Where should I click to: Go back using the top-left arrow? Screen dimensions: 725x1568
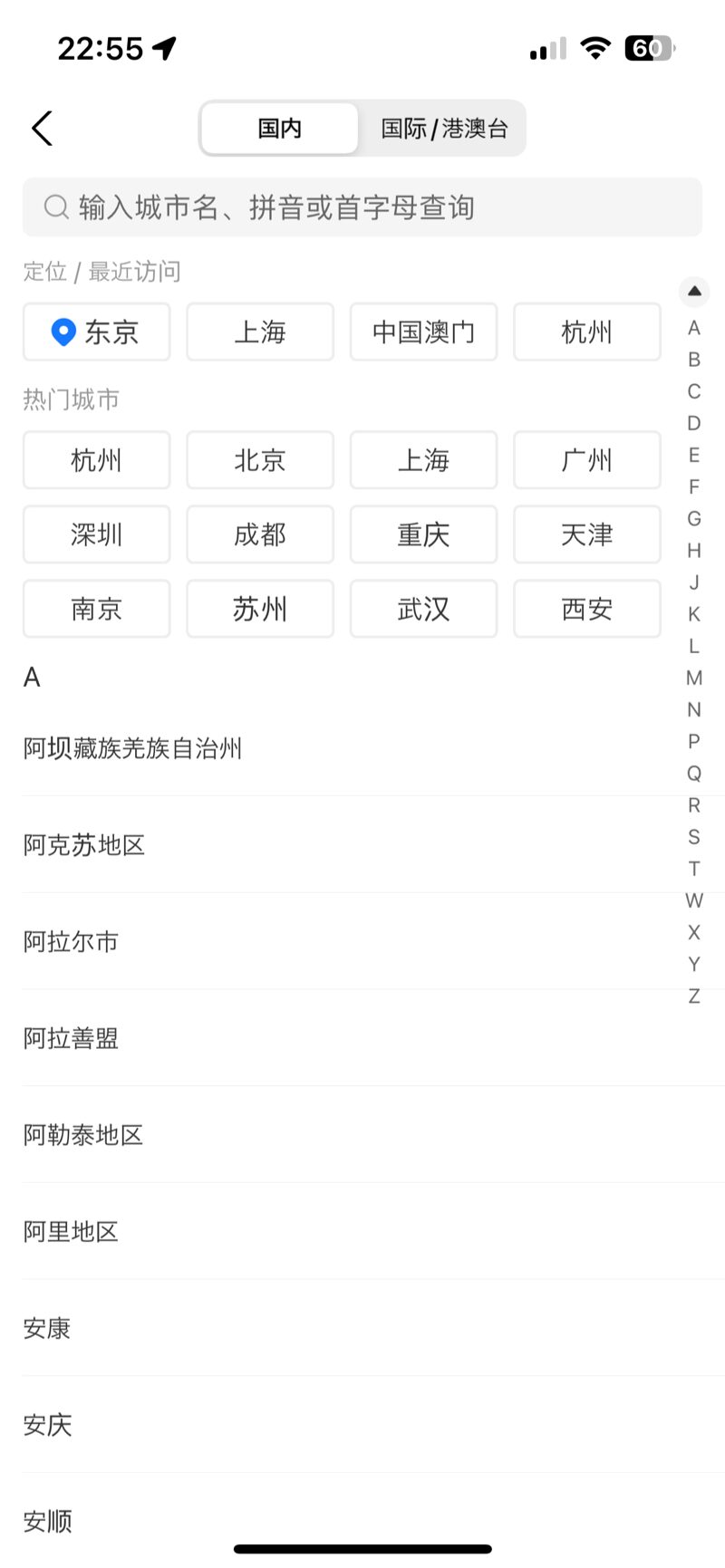point(42,129)
